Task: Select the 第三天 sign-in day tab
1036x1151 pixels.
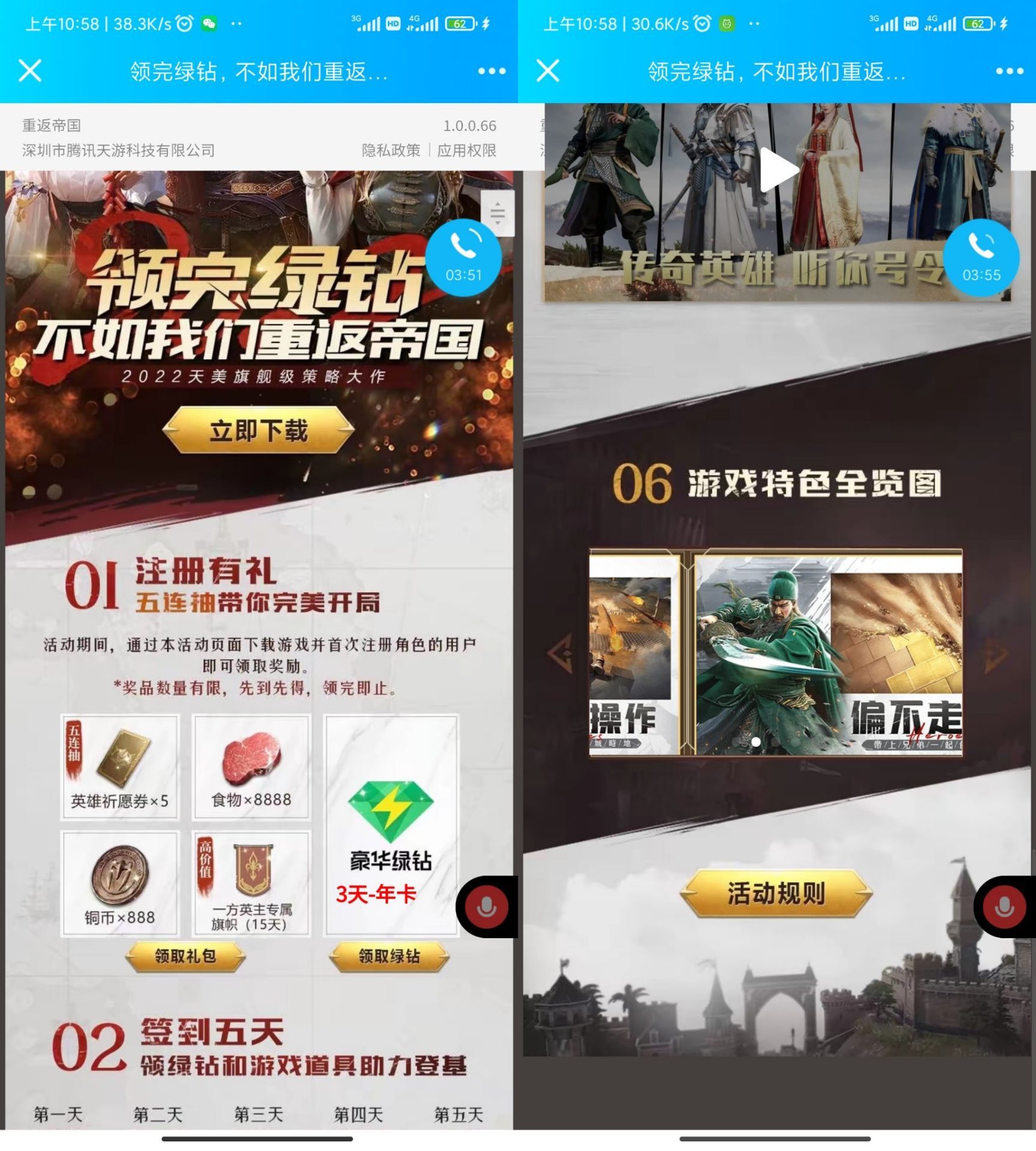Action: [259, 1113]
